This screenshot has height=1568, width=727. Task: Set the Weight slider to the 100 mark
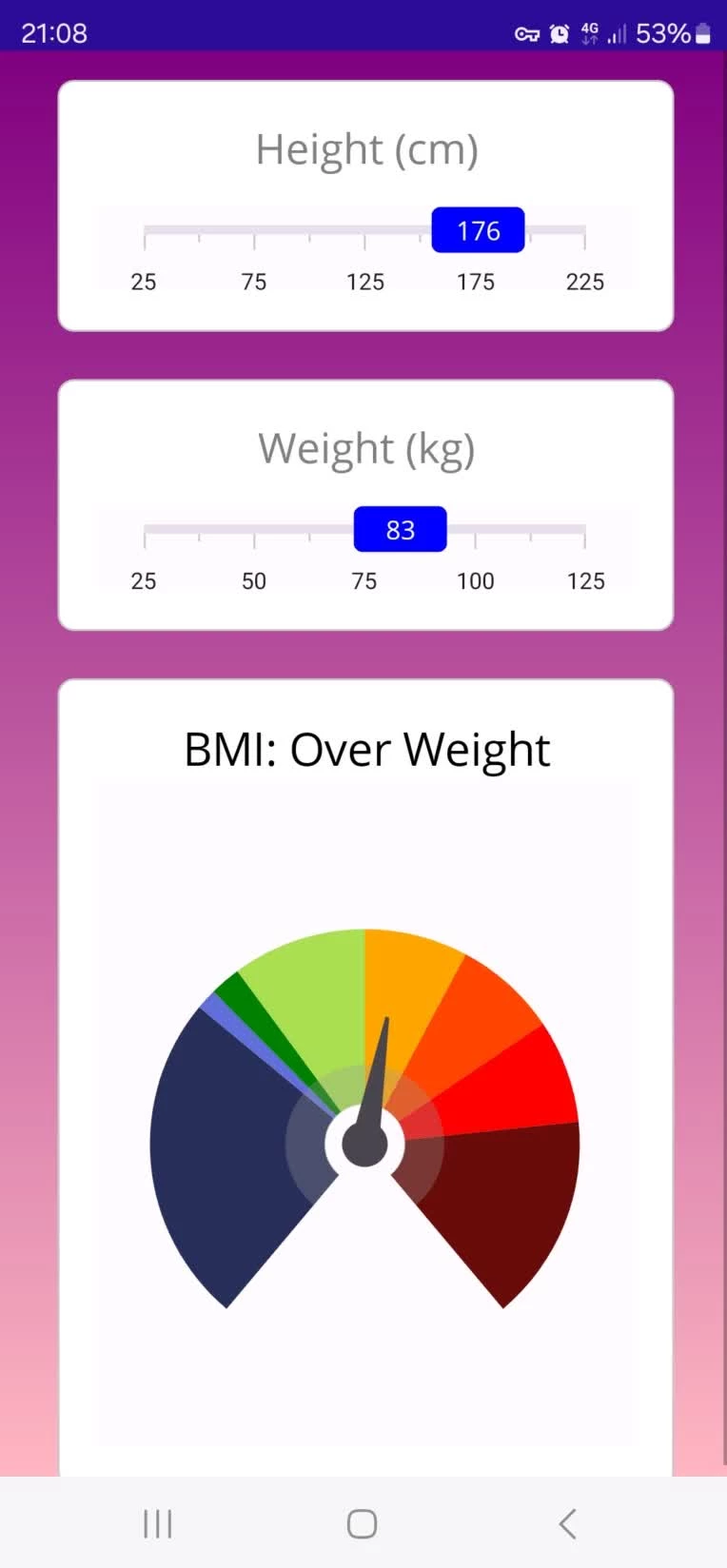coord(475,530)
